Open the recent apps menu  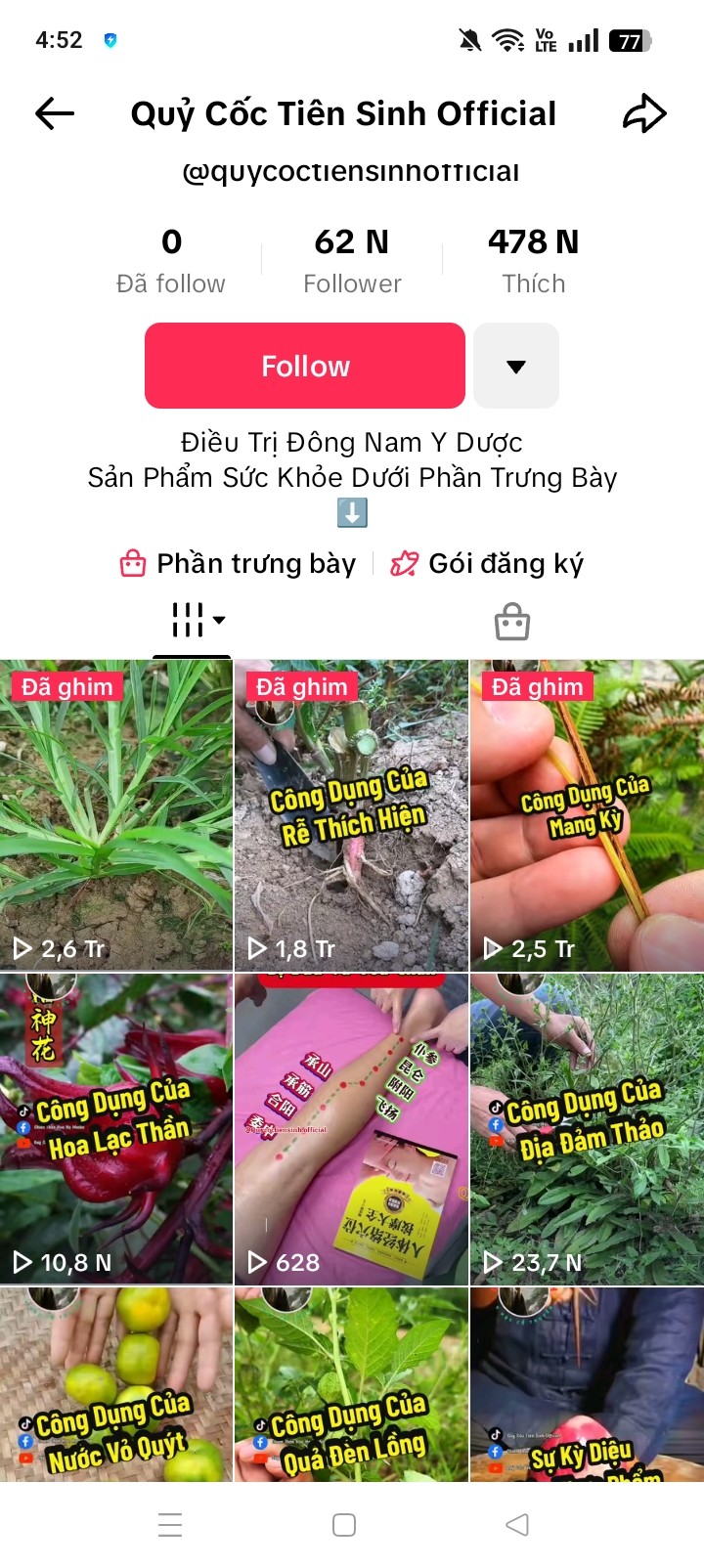(170, 1525)
